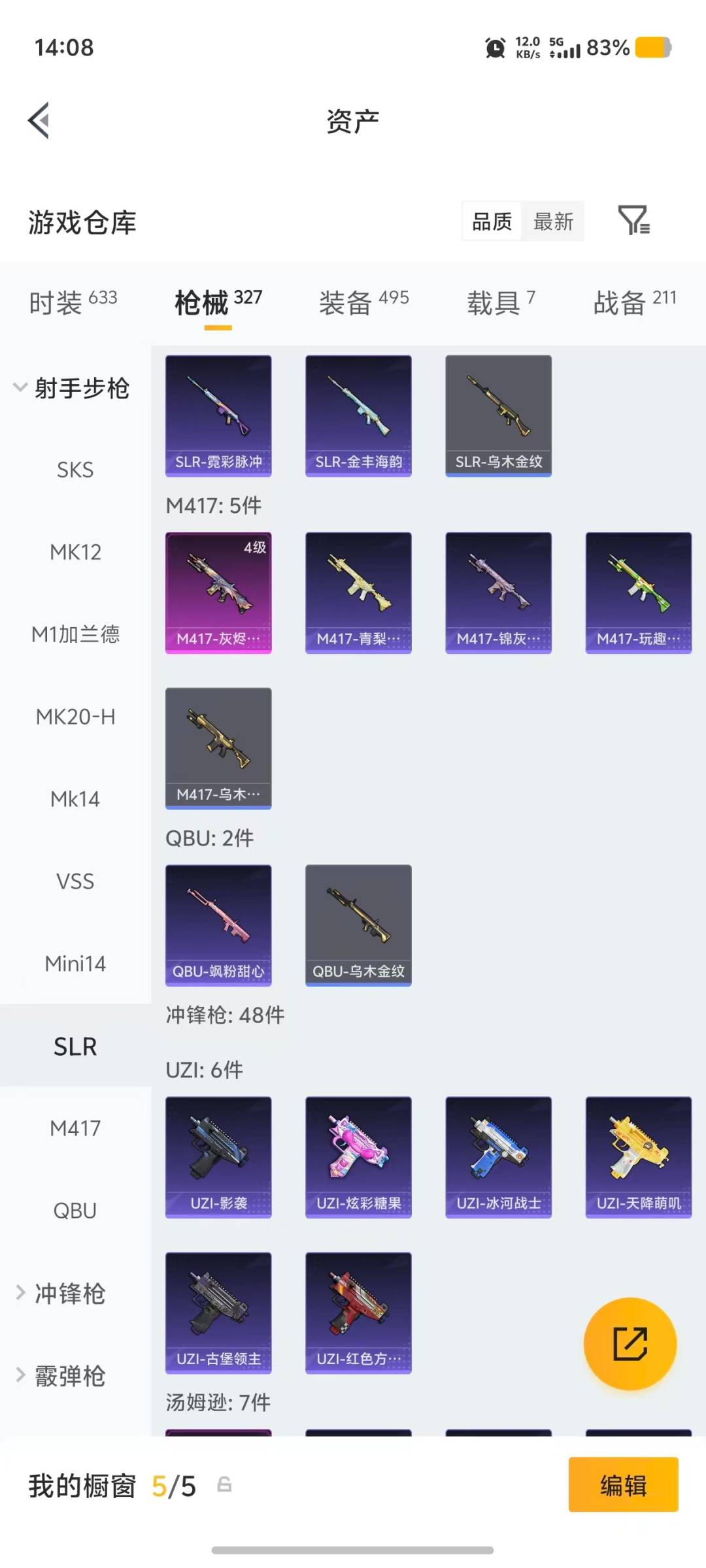Go back using the top-left arrow
706x1568 pixels.
coord(39,121)
